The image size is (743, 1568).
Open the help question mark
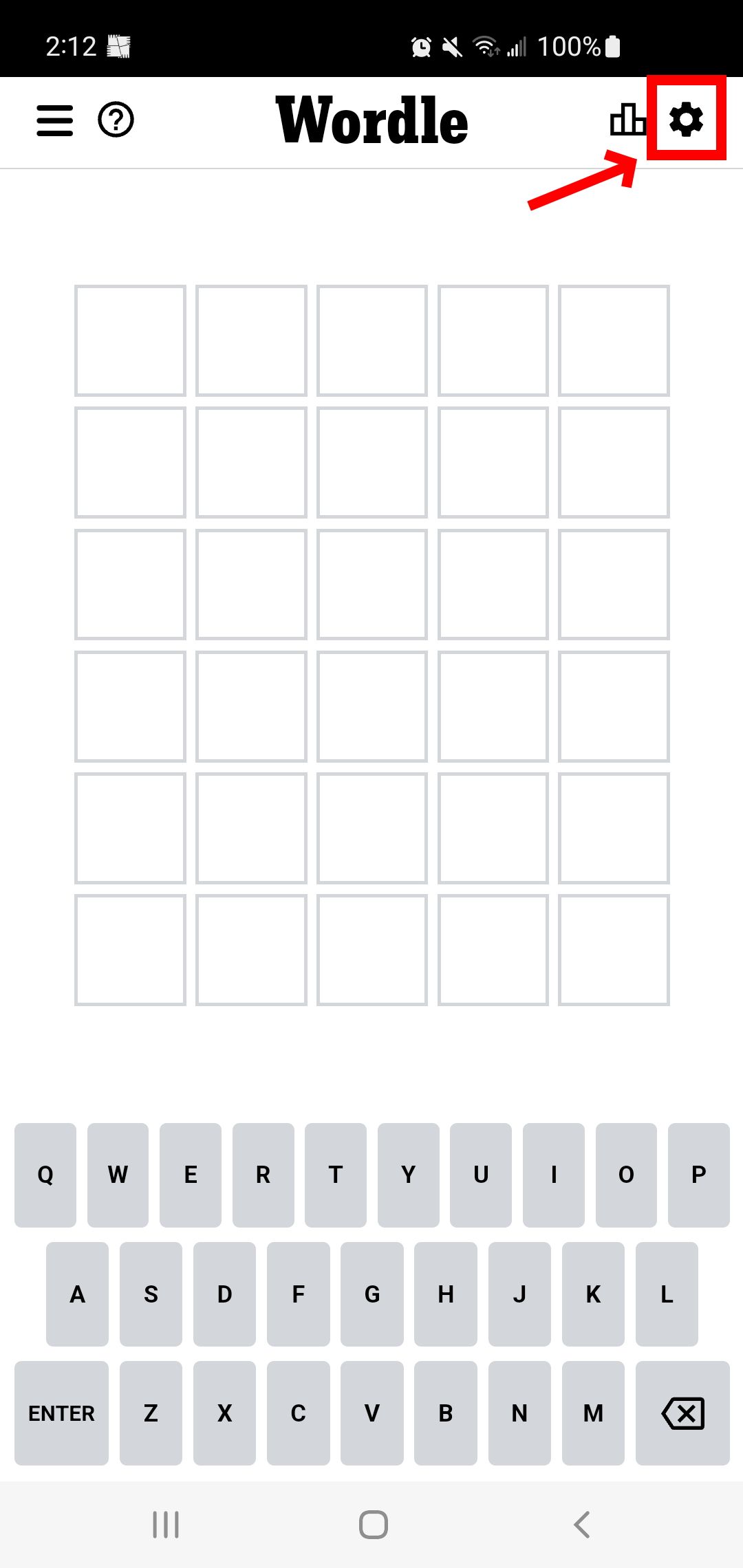pos(116,120)
